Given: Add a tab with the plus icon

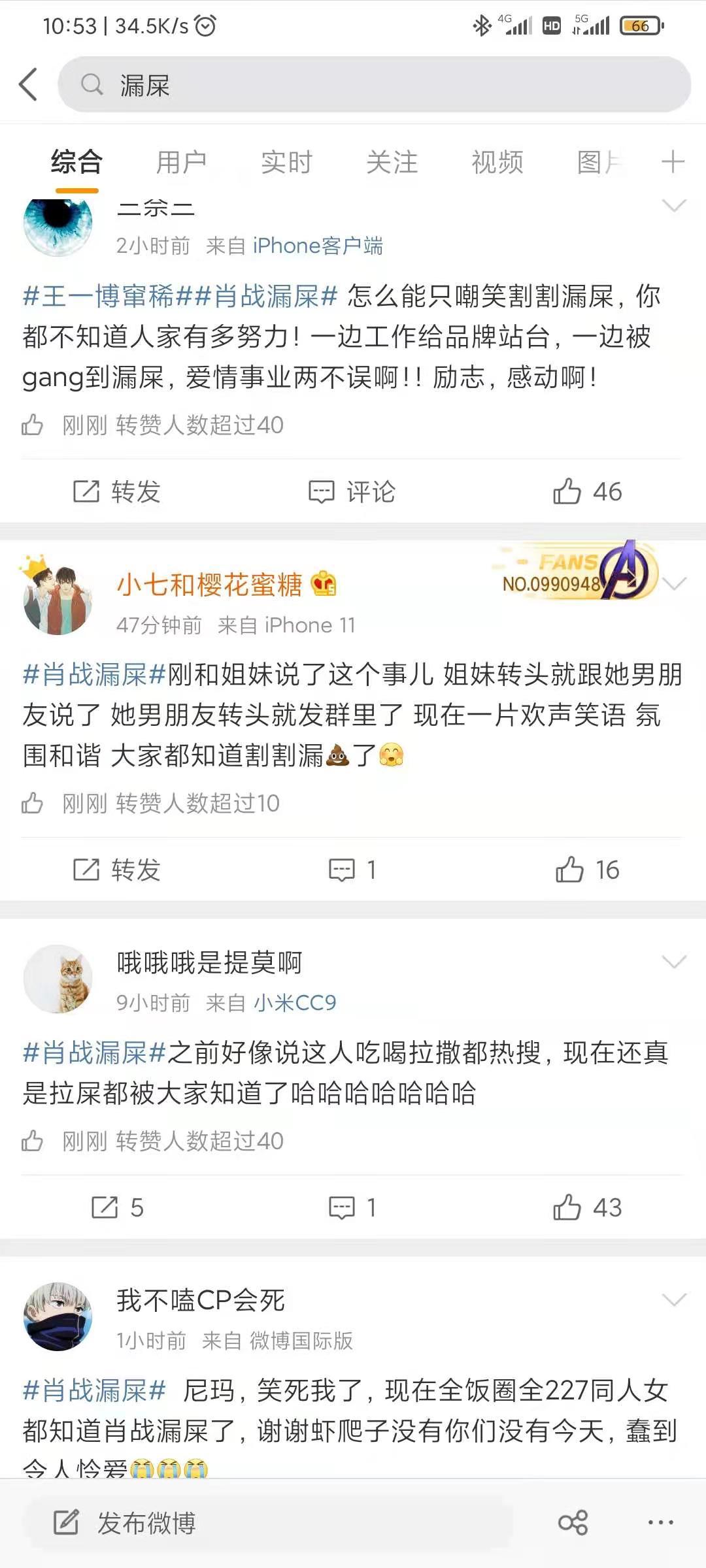Looking at the screenshot, I should pyautogui.click(x=673, y=161).
